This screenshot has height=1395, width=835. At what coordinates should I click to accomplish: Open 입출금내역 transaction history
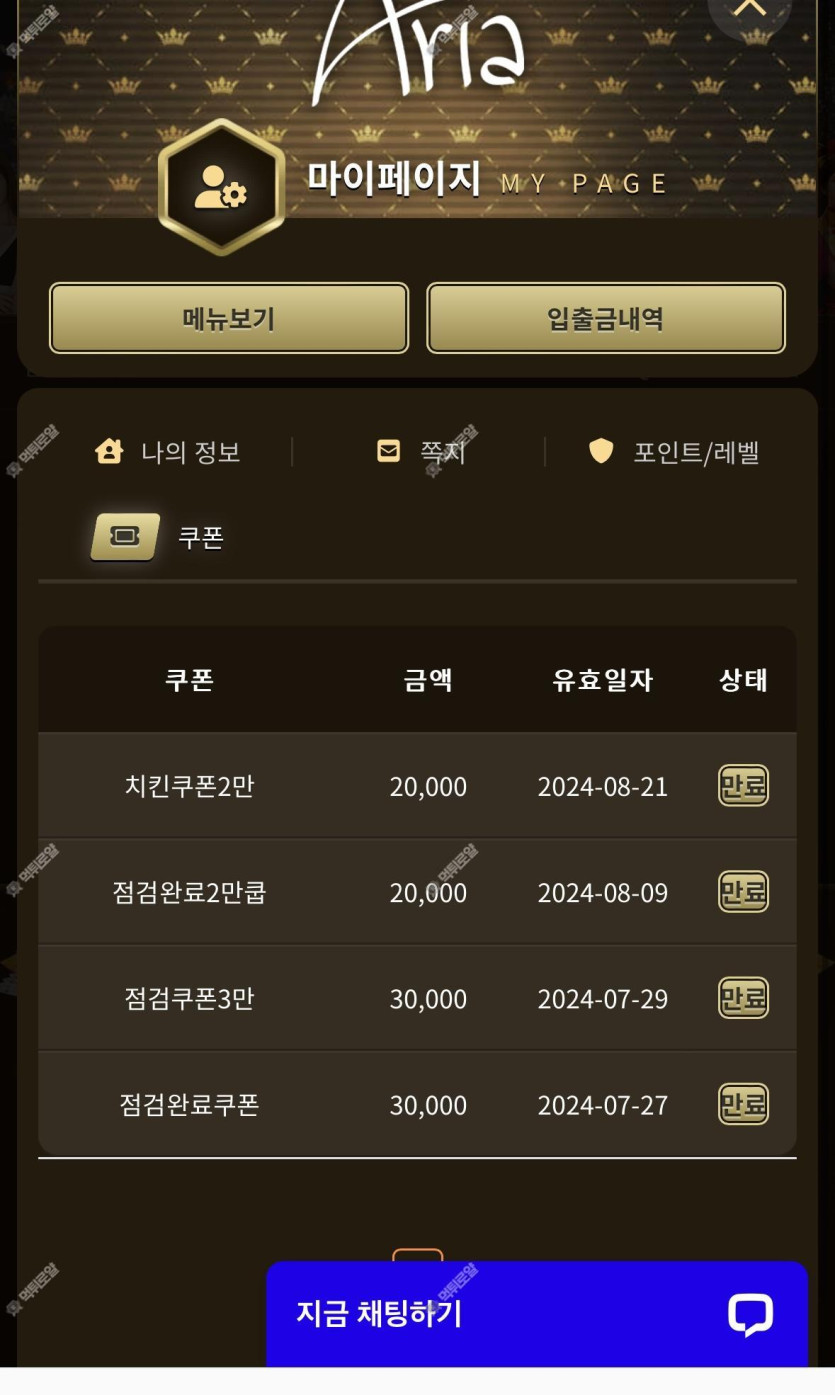click(606, 318)
